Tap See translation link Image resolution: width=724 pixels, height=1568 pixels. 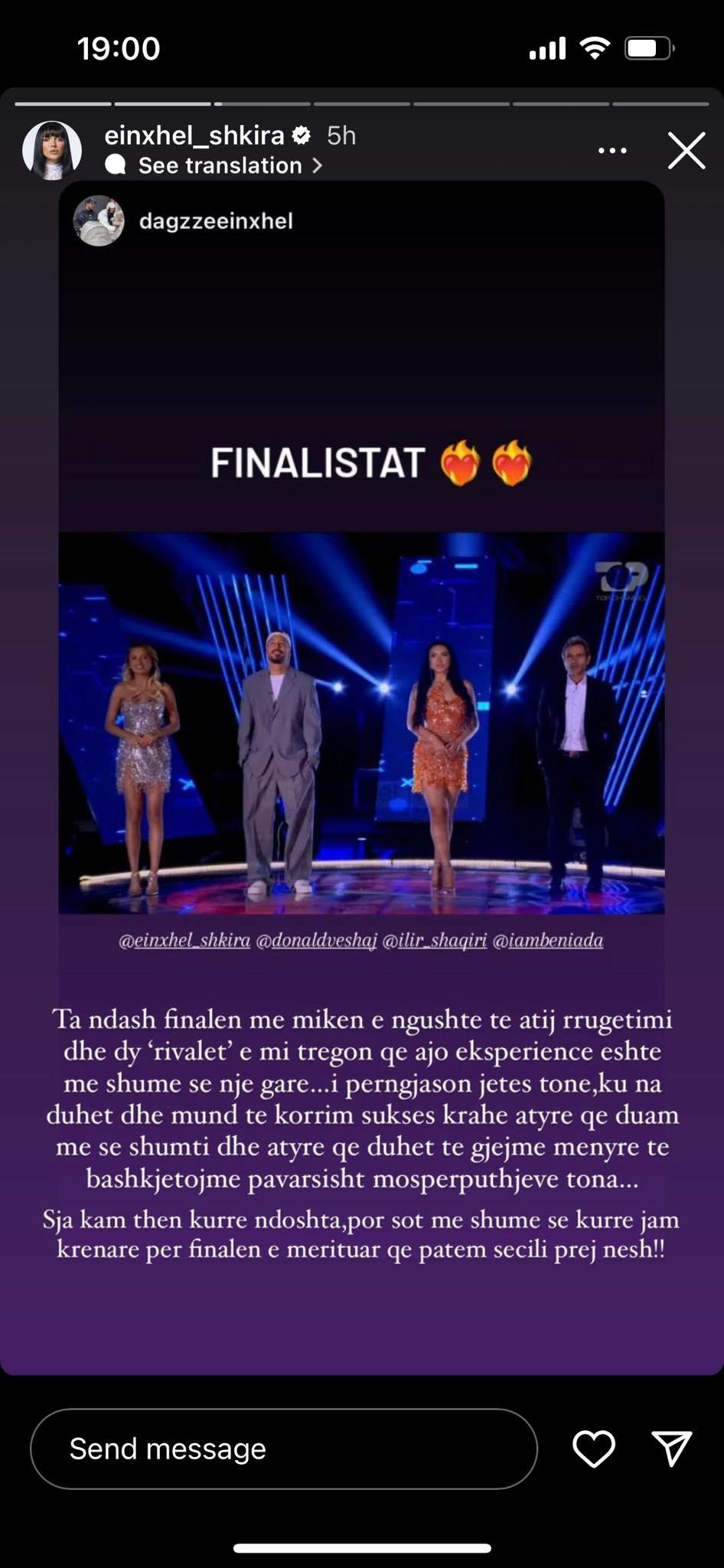point(221,165)
